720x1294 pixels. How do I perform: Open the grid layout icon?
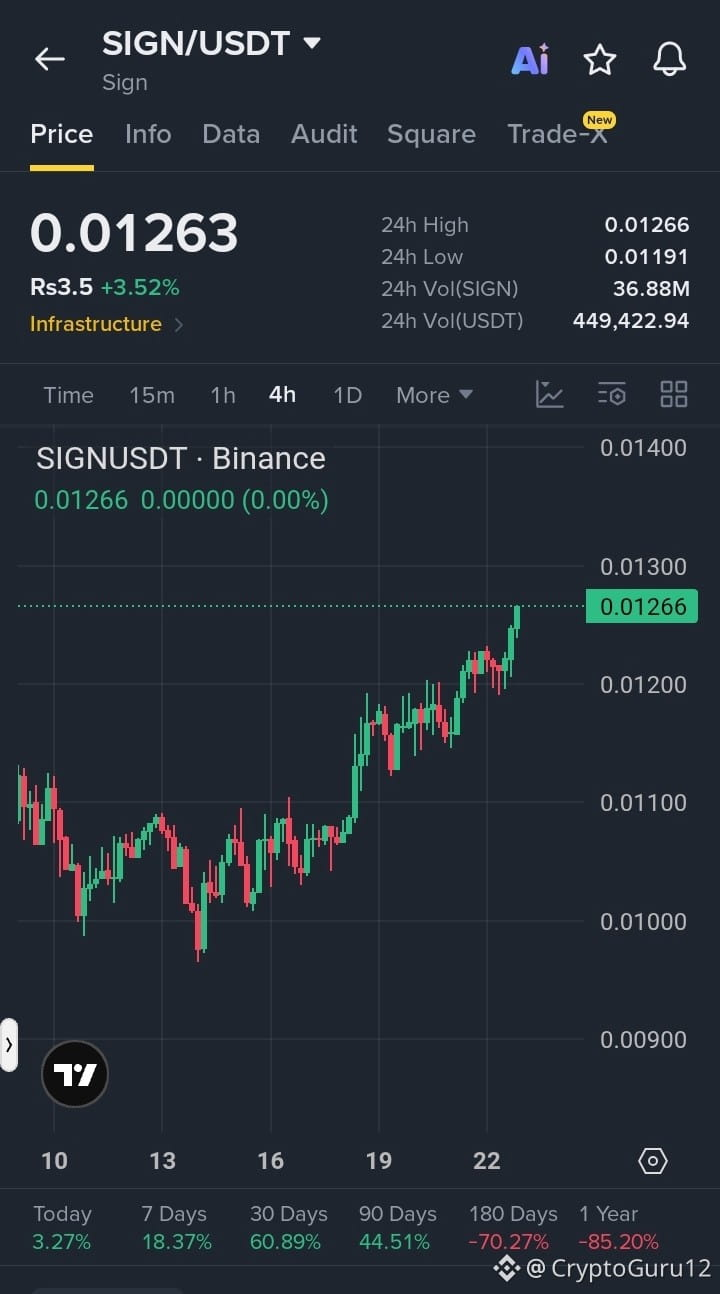[674, 394]
